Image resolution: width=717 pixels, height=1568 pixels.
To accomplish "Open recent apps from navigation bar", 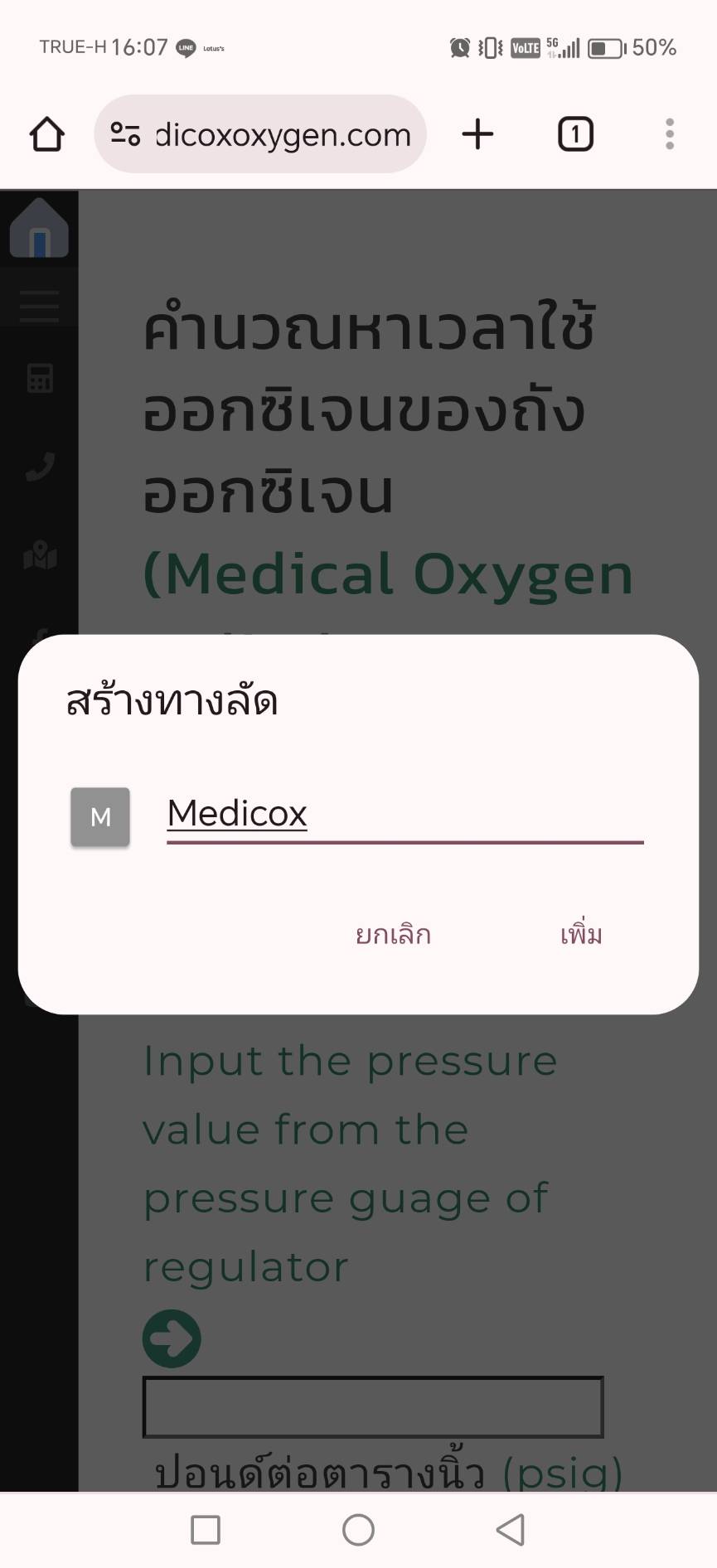I will [206, 1530].
